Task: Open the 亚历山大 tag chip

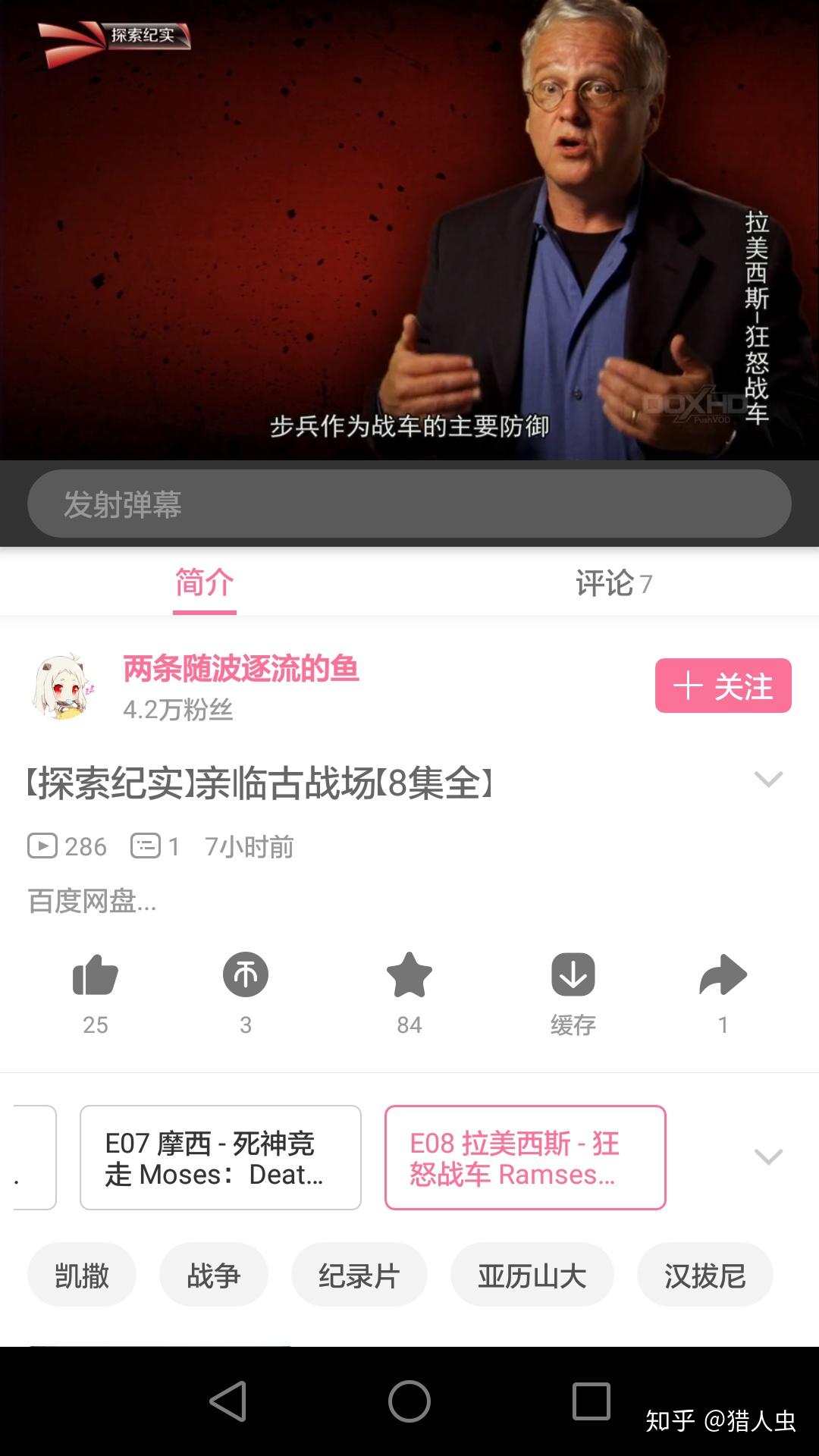Action: [x=532, y=1276]
